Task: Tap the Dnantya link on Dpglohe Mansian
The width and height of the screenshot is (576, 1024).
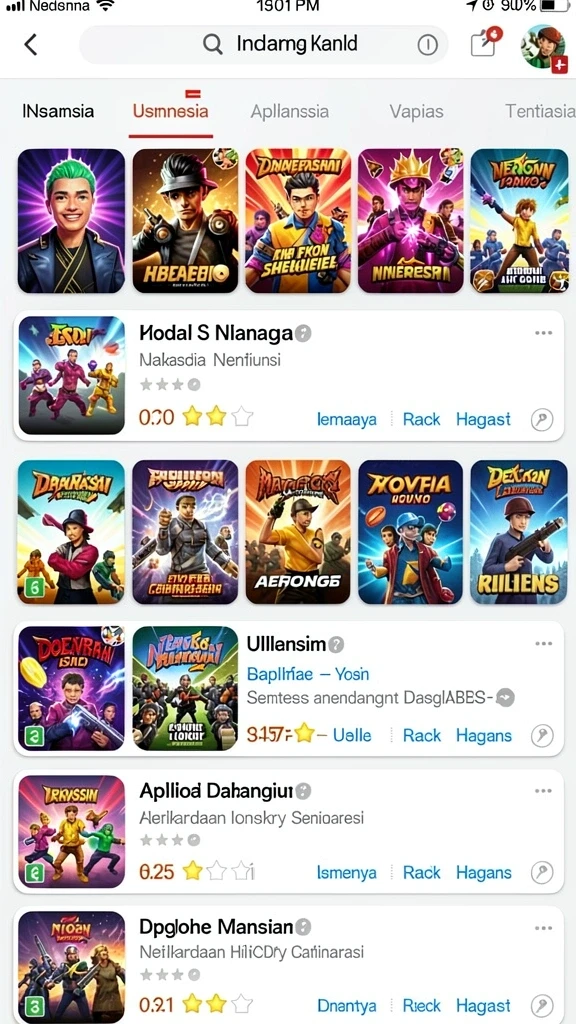Action: point(346,1006)
